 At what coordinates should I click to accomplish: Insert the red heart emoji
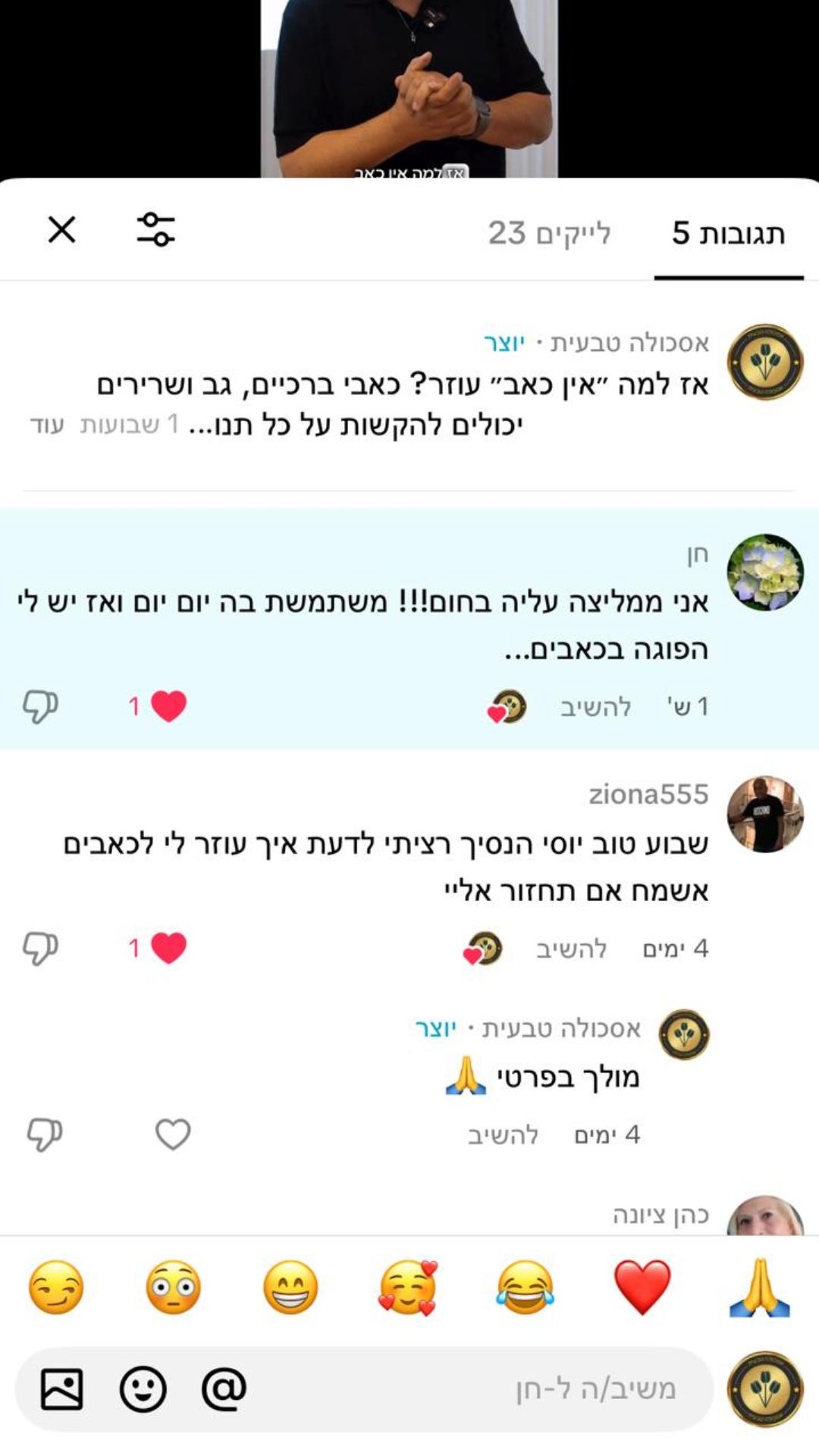[x=642, y=1287]
